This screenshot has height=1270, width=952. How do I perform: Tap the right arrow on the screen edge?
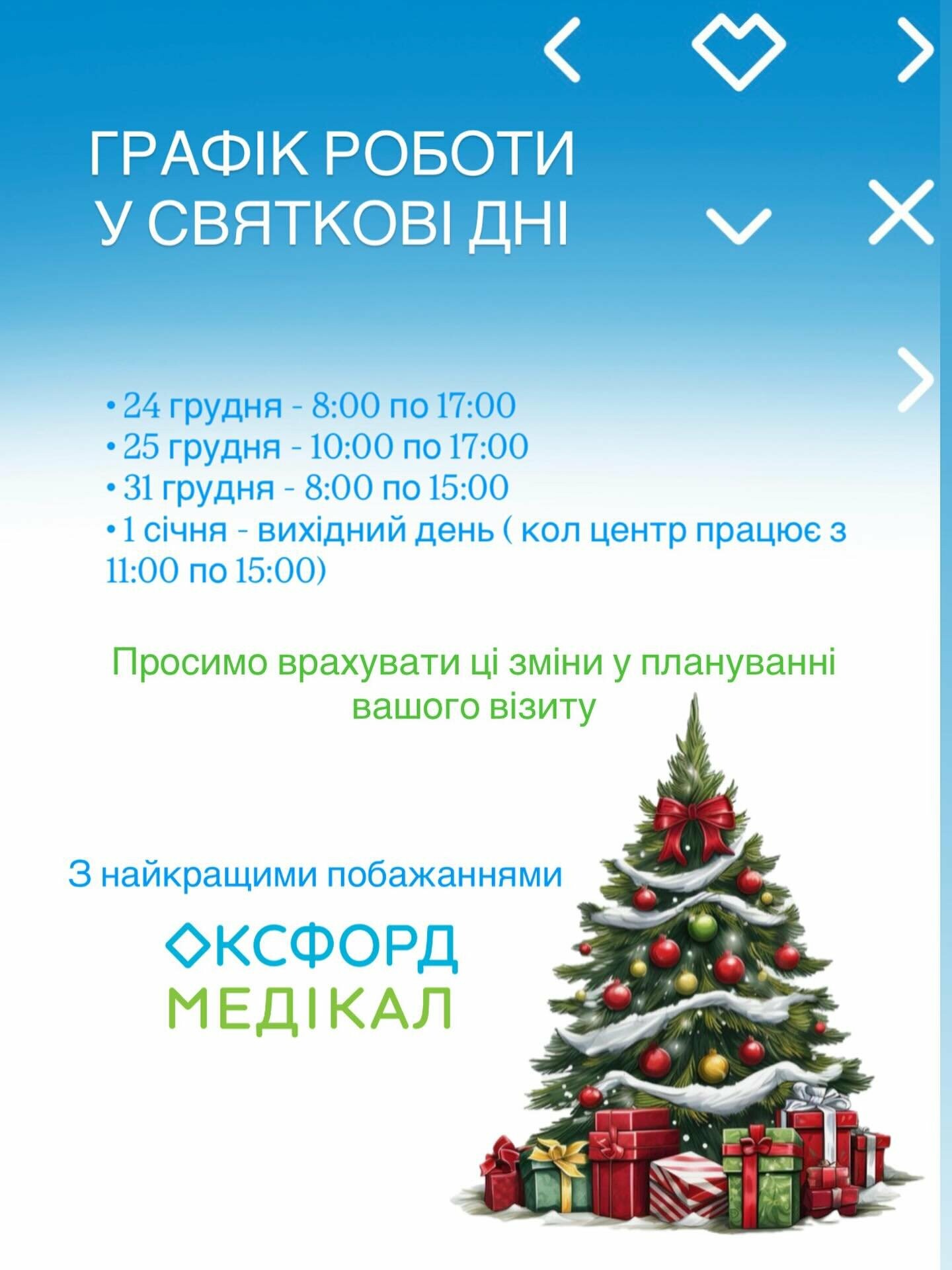point(916,380)
